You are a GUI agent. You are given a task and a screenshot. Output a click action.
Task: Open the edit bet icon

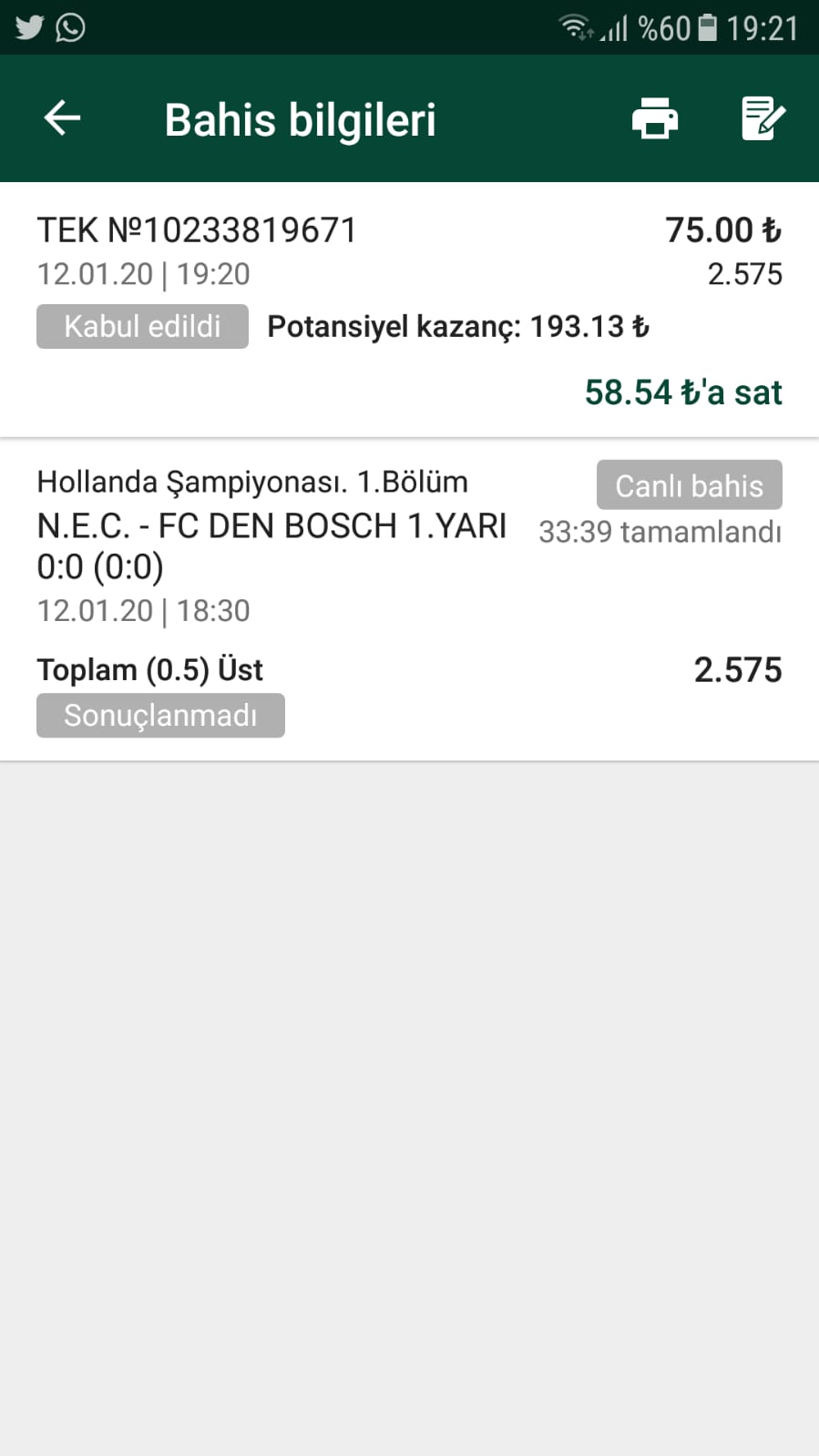pos(762,118)
